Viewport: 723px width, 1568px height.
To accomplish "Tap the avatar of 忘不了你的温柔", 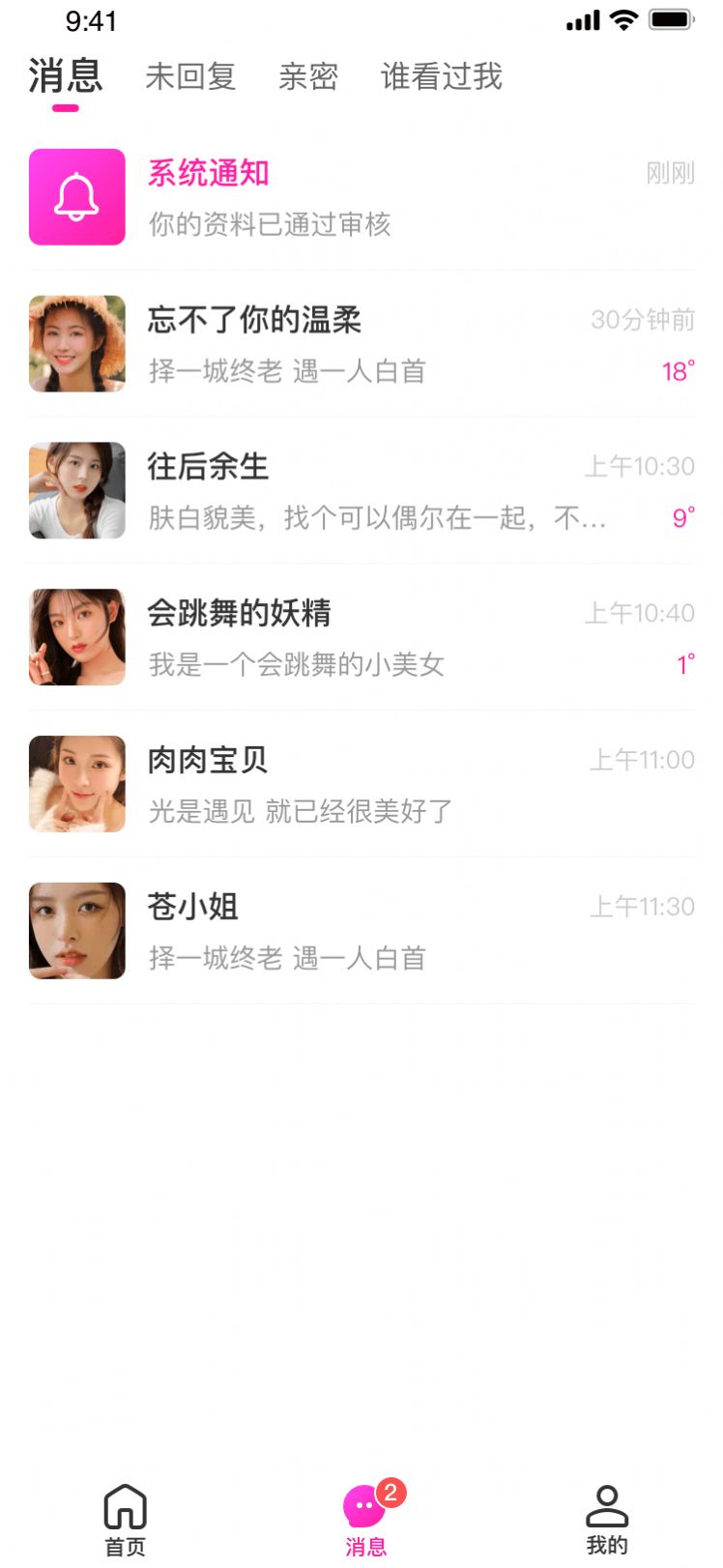I will 77,343.
